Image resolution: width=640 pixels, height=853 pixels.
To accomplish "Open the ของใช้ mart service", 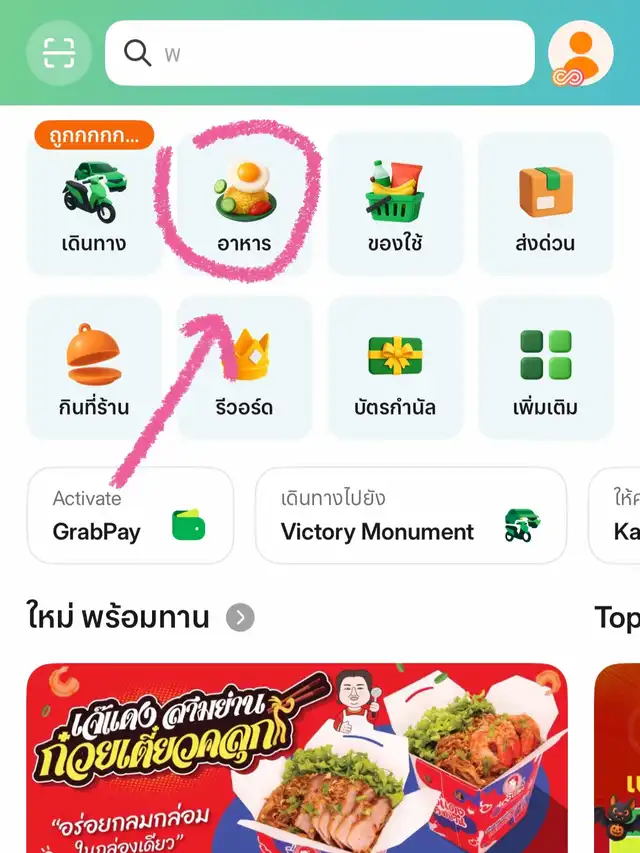I will [395, 203].
